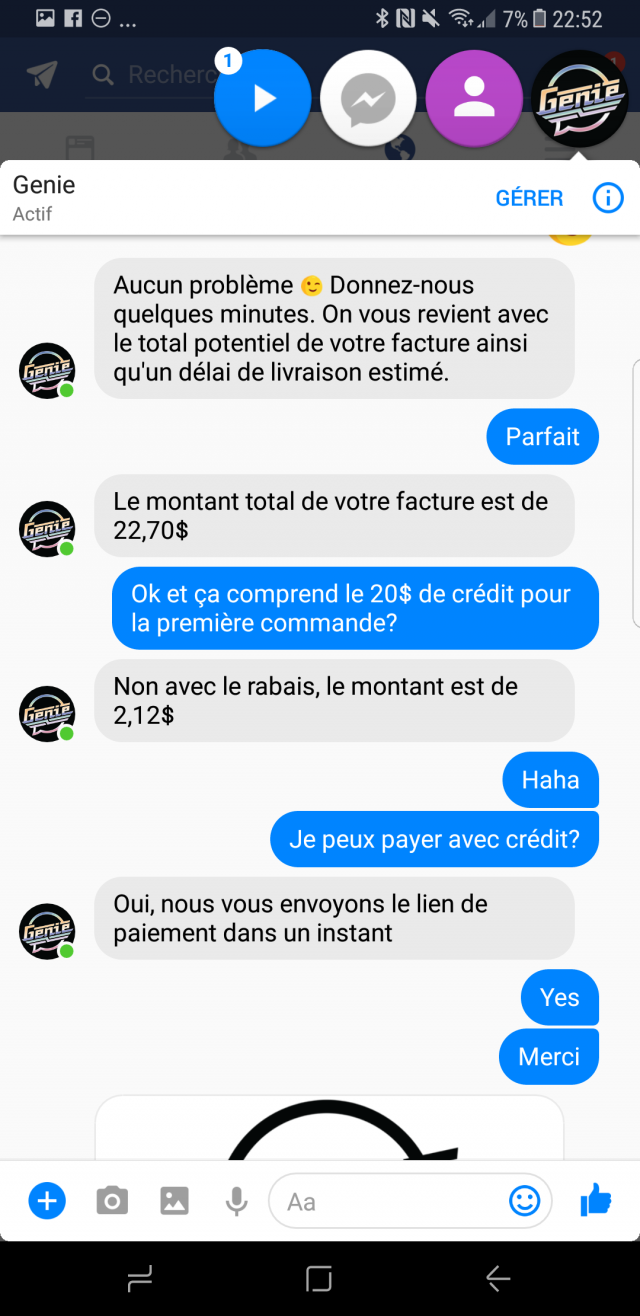
Task: Record a voice message with the microphone
Action: pos(237,1200)
